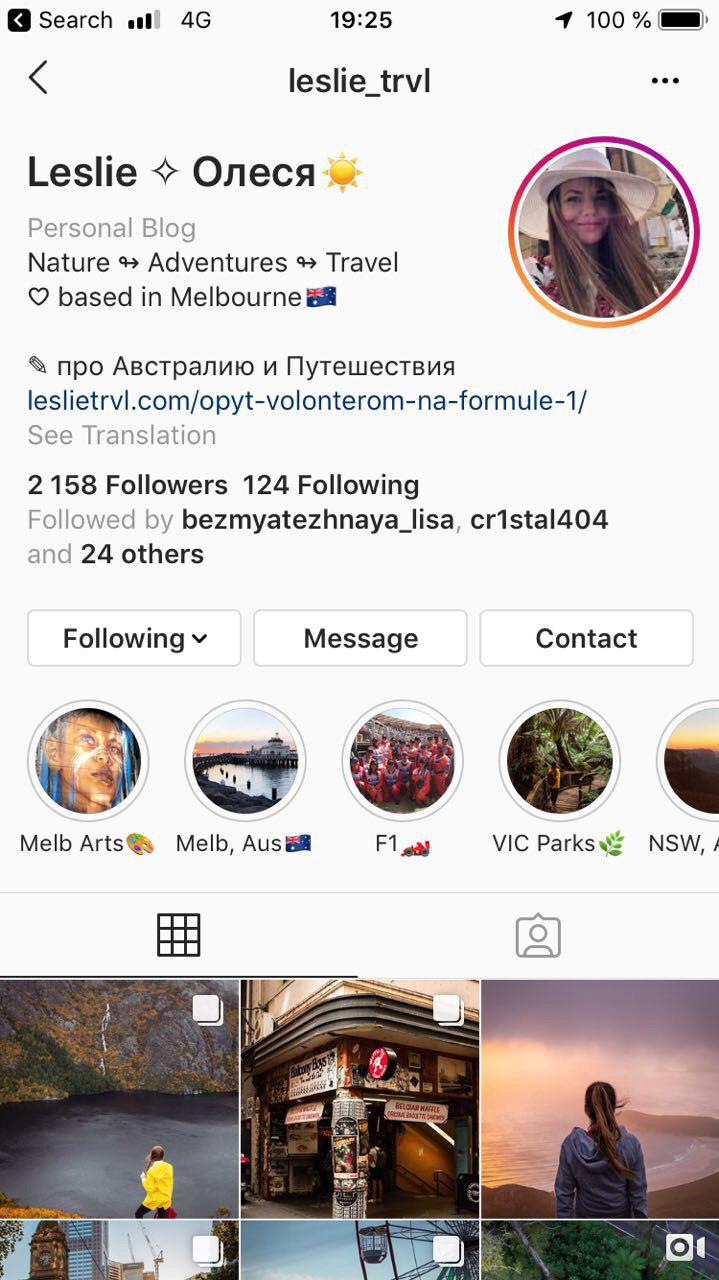Viewport: 719px width, 1280px height.
Task: Open the leslietrvl.com link in bio
Action: (x=307, y=401)
